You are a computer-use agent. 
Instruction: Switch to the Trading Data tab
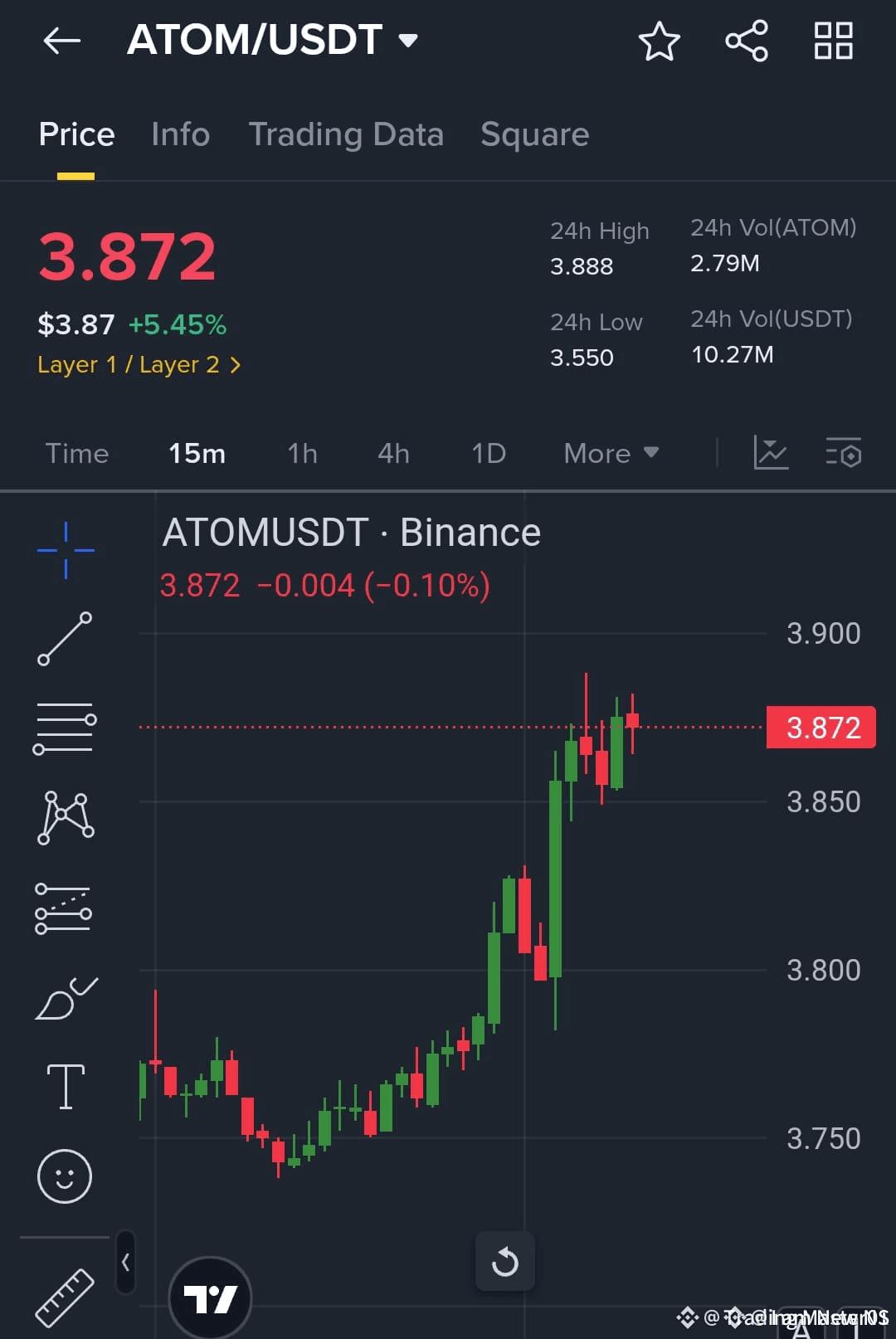[x=347, y=134]
